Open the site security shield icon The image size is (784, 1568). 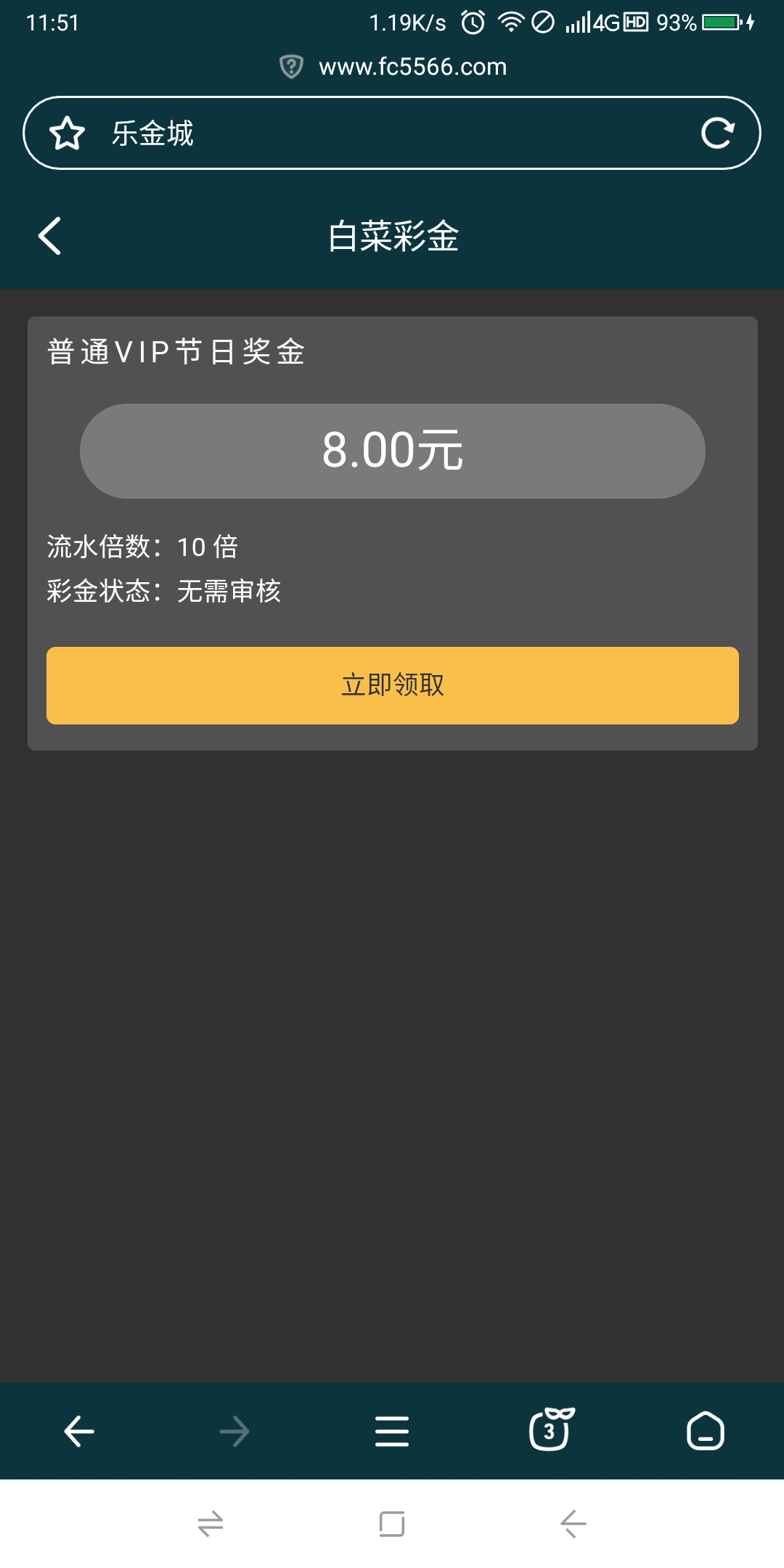[x=291, y=67]
